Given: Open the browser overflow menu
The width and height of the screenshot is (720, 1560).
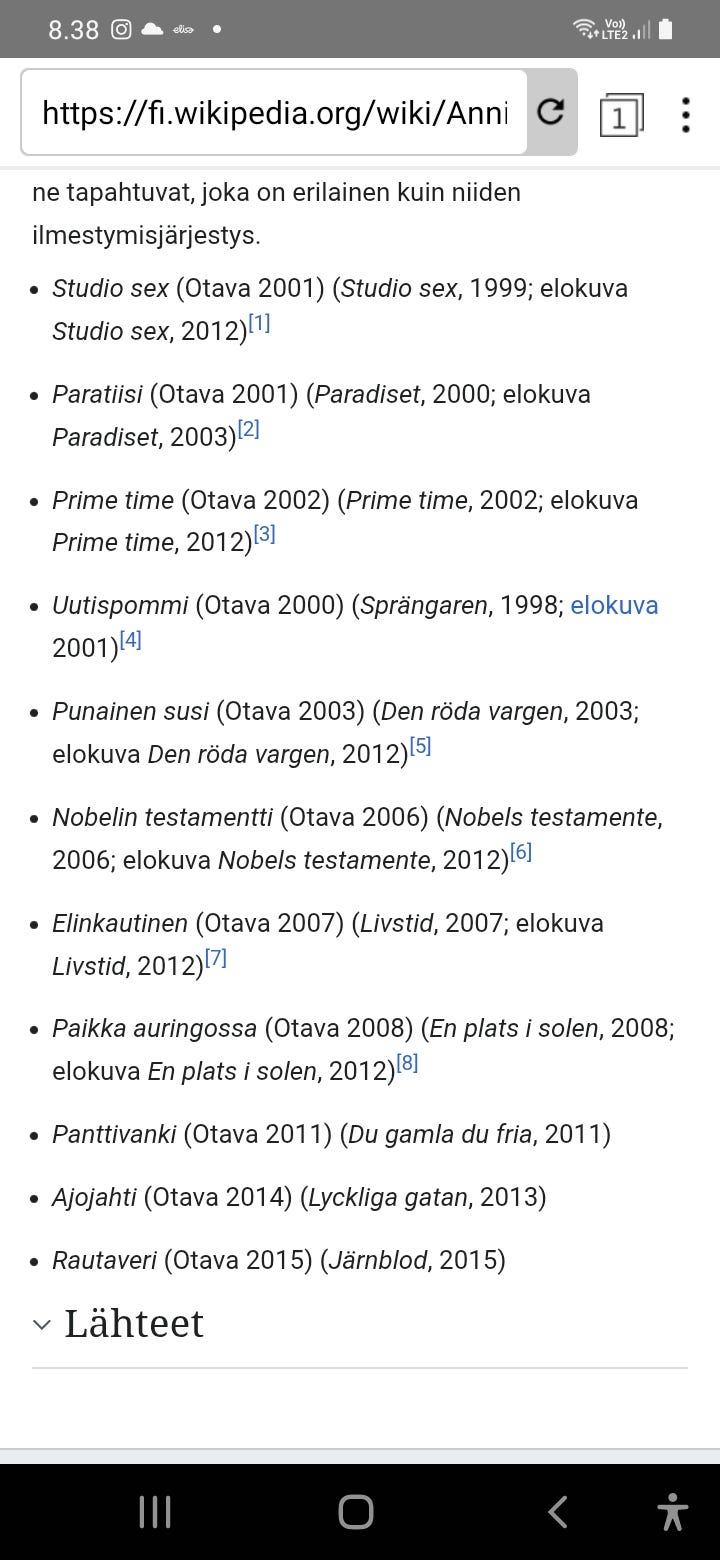Looking at the screenshot, I should (686, 115).
